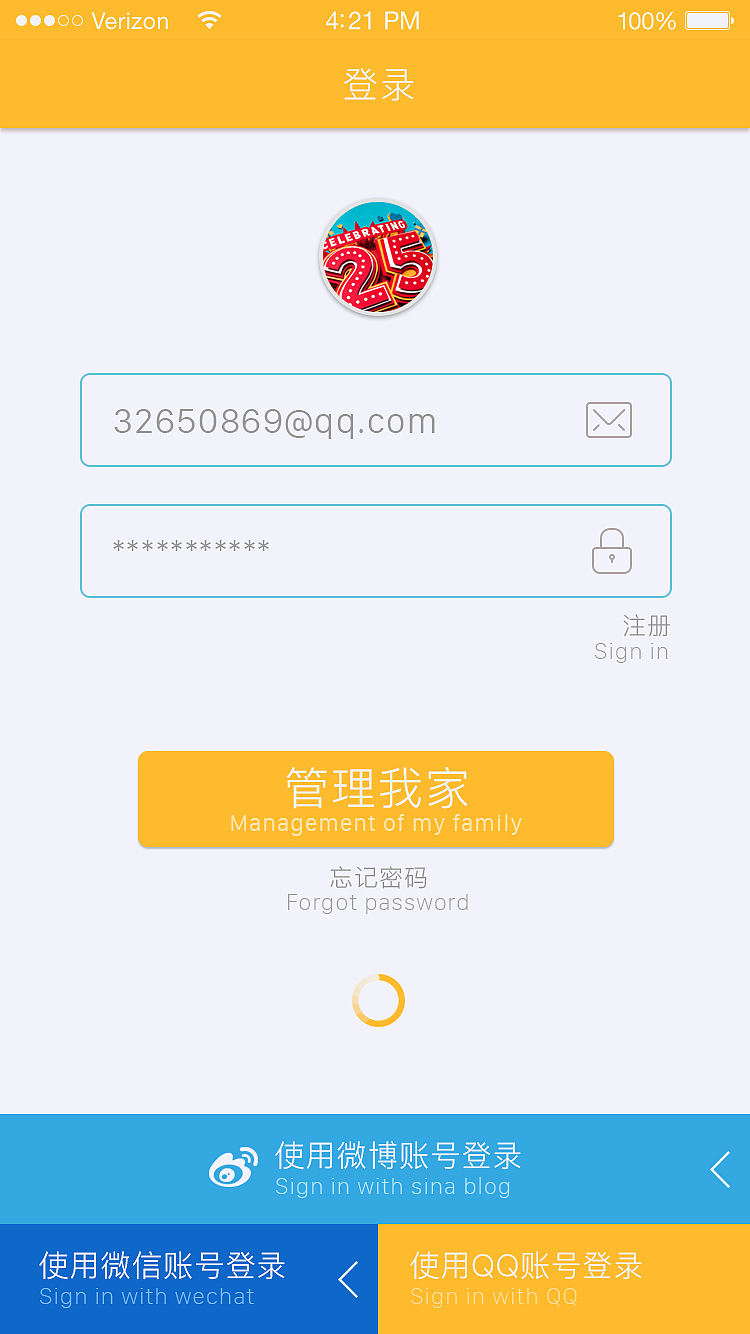750x1334 pixels.
Task: Tap the circular Celebrating 25 app logo
Action: (377, 257)
